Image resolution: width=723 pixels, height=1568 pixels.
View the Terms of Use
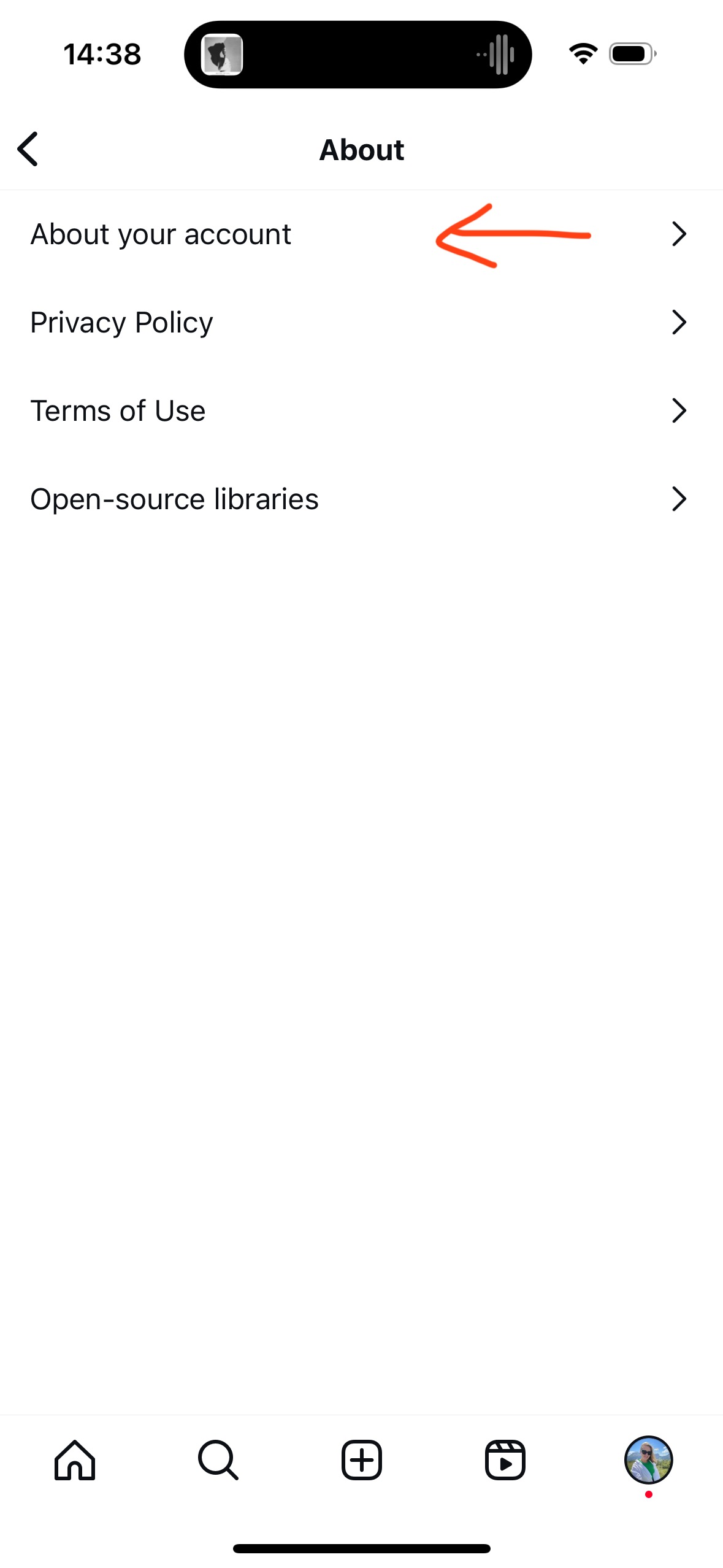361,411
